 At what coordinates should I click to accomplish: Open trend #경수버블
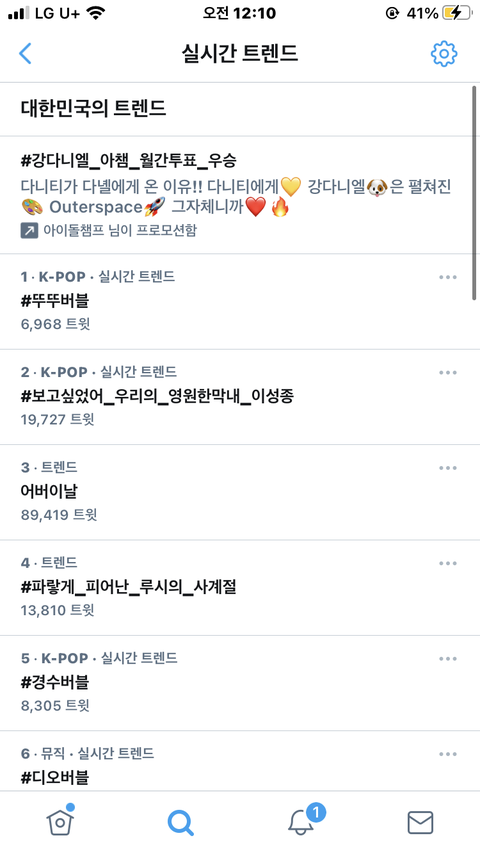pyautogui.click(x=240, y=682)
